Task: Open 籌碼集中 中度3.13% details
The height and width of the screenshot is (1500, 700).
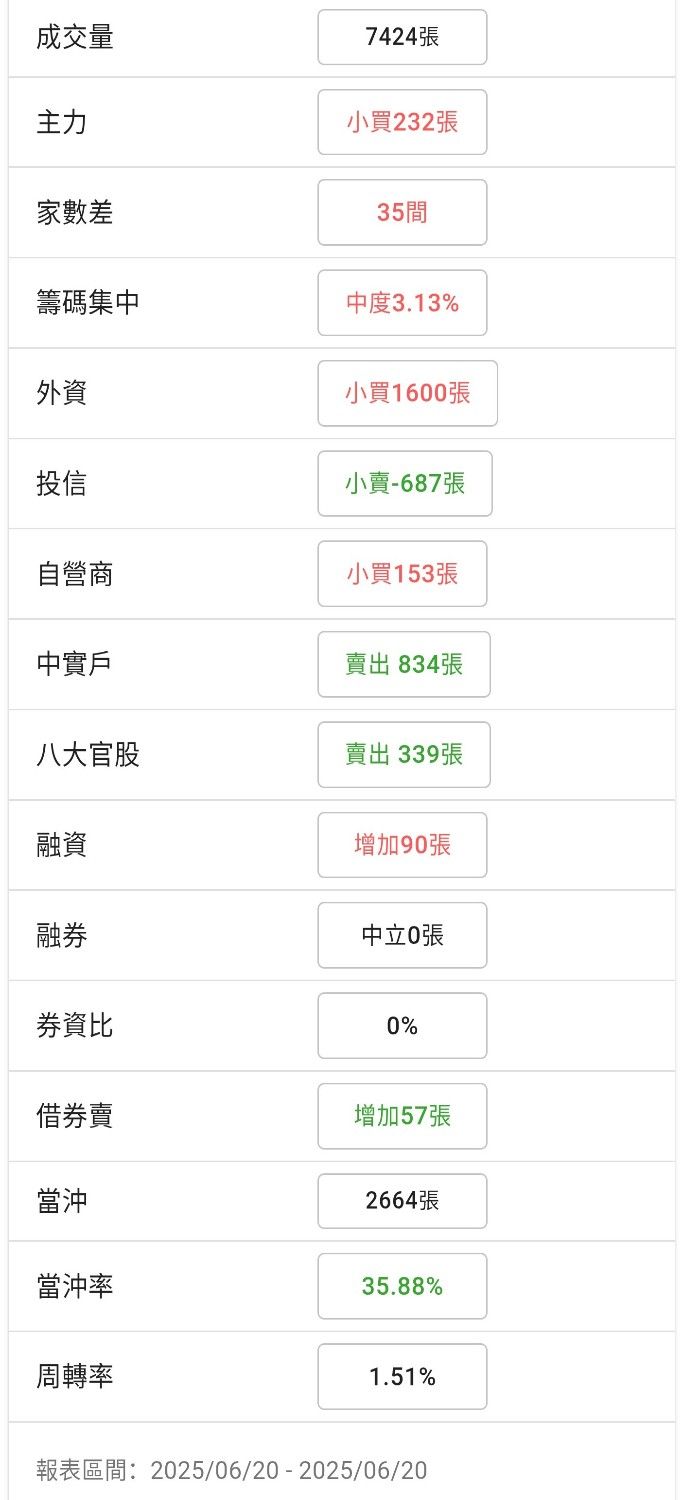Action: 402,303
